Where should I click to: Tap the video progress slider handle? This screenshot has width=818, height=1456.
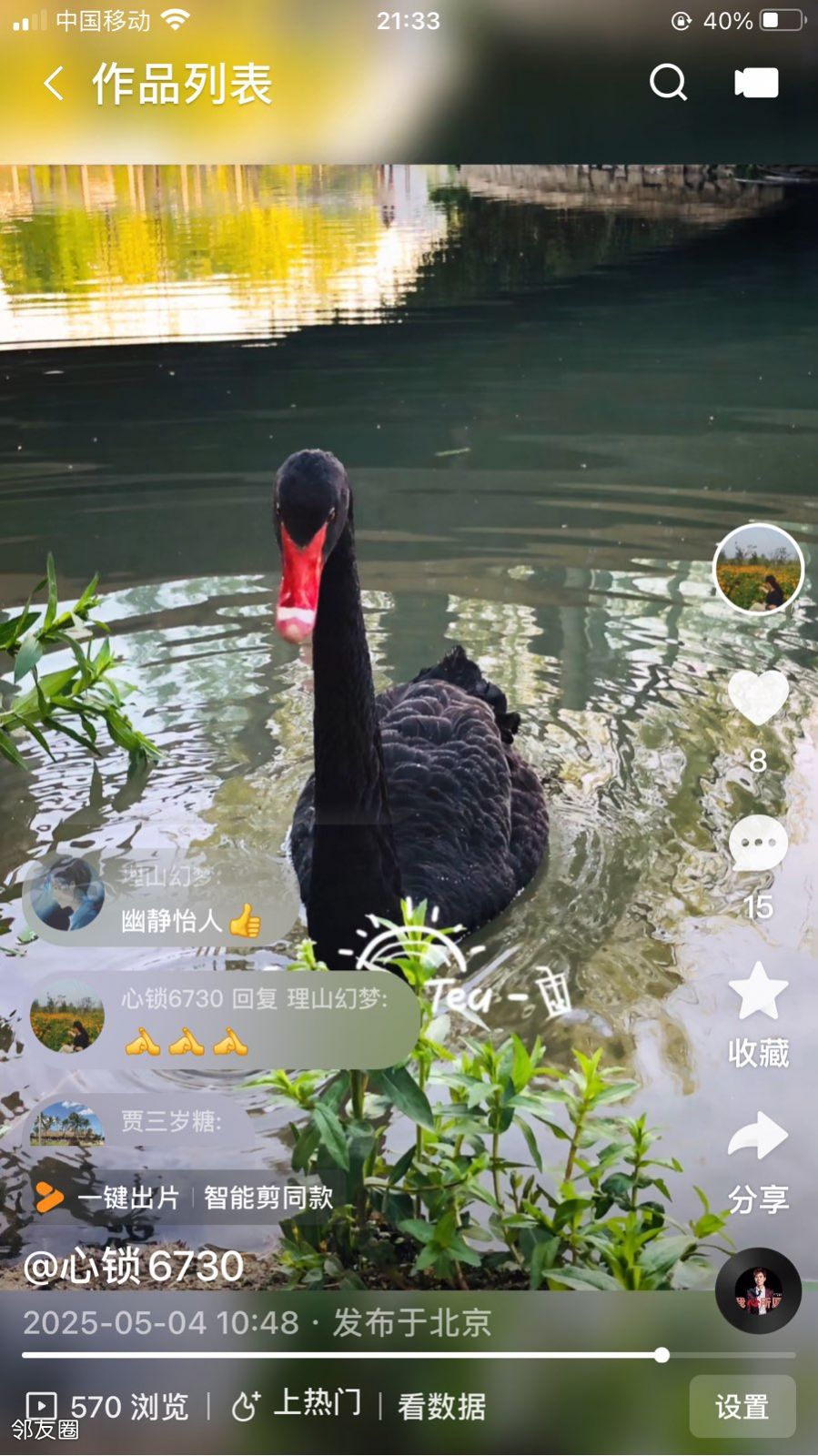(x=661, y=1355)
